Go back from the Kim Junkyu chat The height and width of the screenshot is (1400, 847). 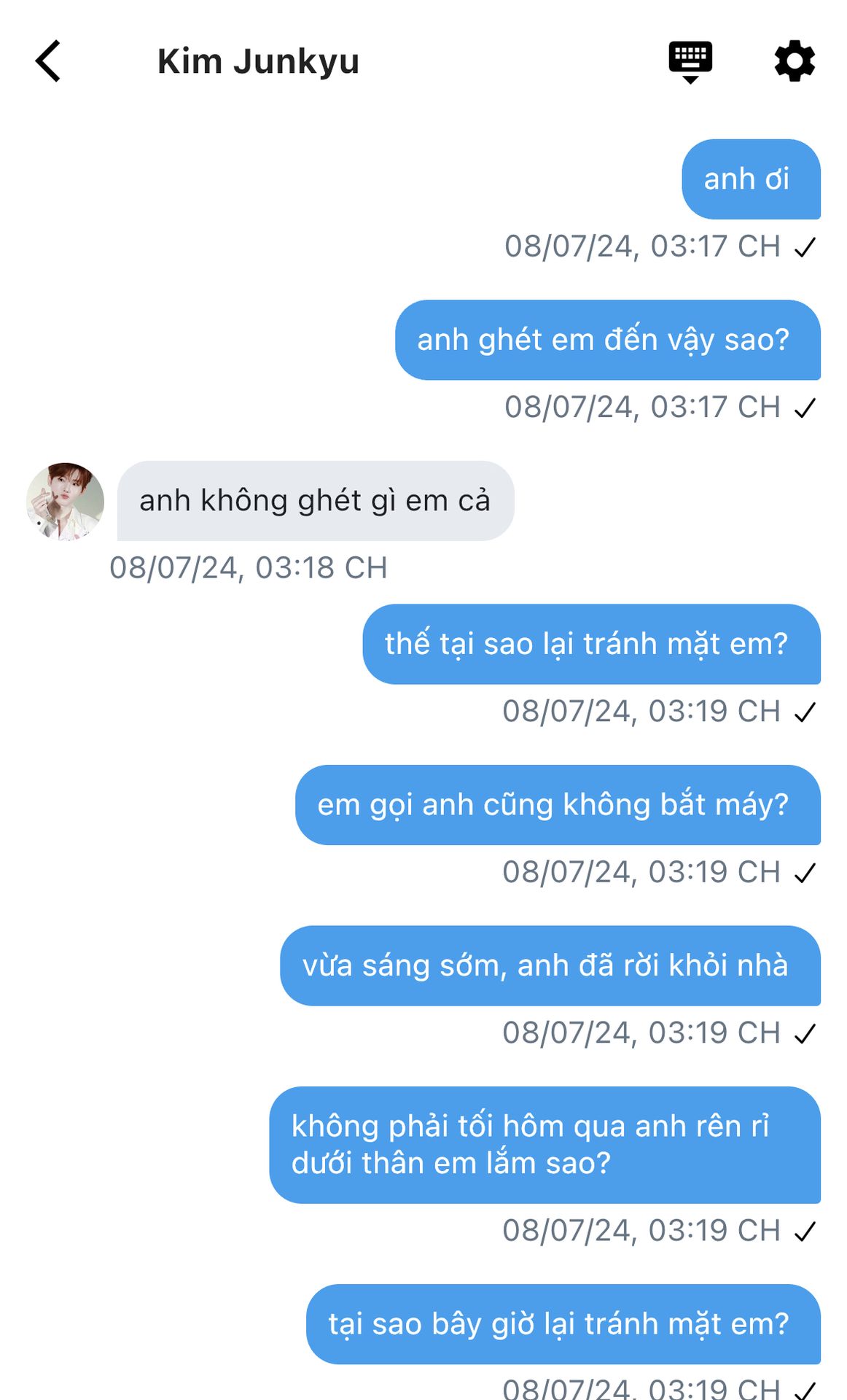pos(48,61)
